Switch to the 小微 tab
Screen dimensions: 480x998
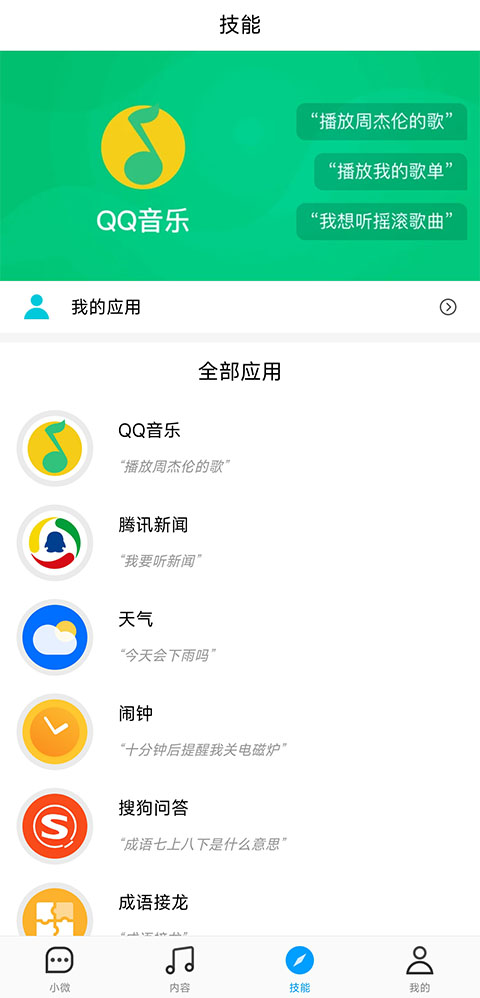click(60, 968)
